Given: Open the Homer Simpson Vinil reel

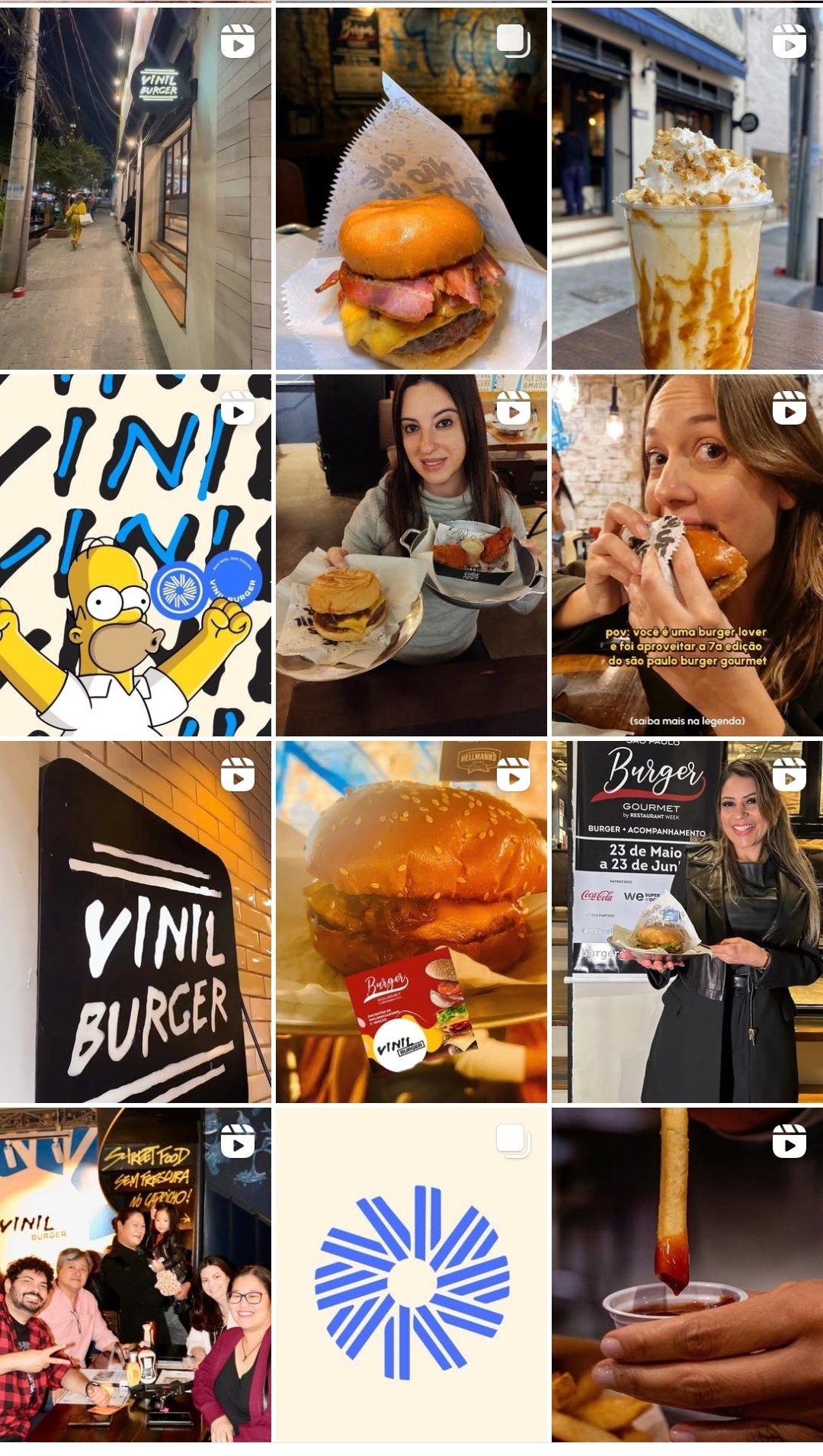Looking at the screenshot, I should 135,555.
